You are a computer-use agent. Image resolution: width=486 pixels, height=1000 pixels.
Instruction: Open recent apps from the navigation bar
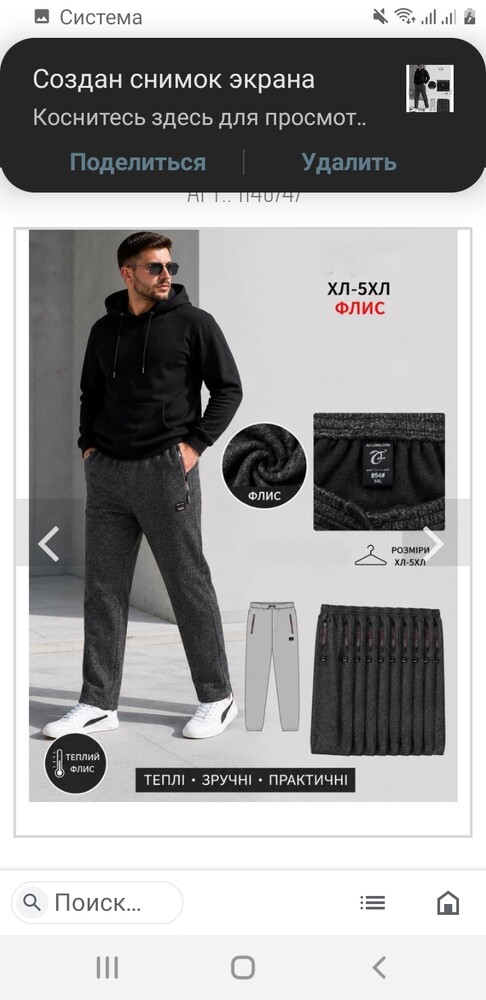coord(107,967)
